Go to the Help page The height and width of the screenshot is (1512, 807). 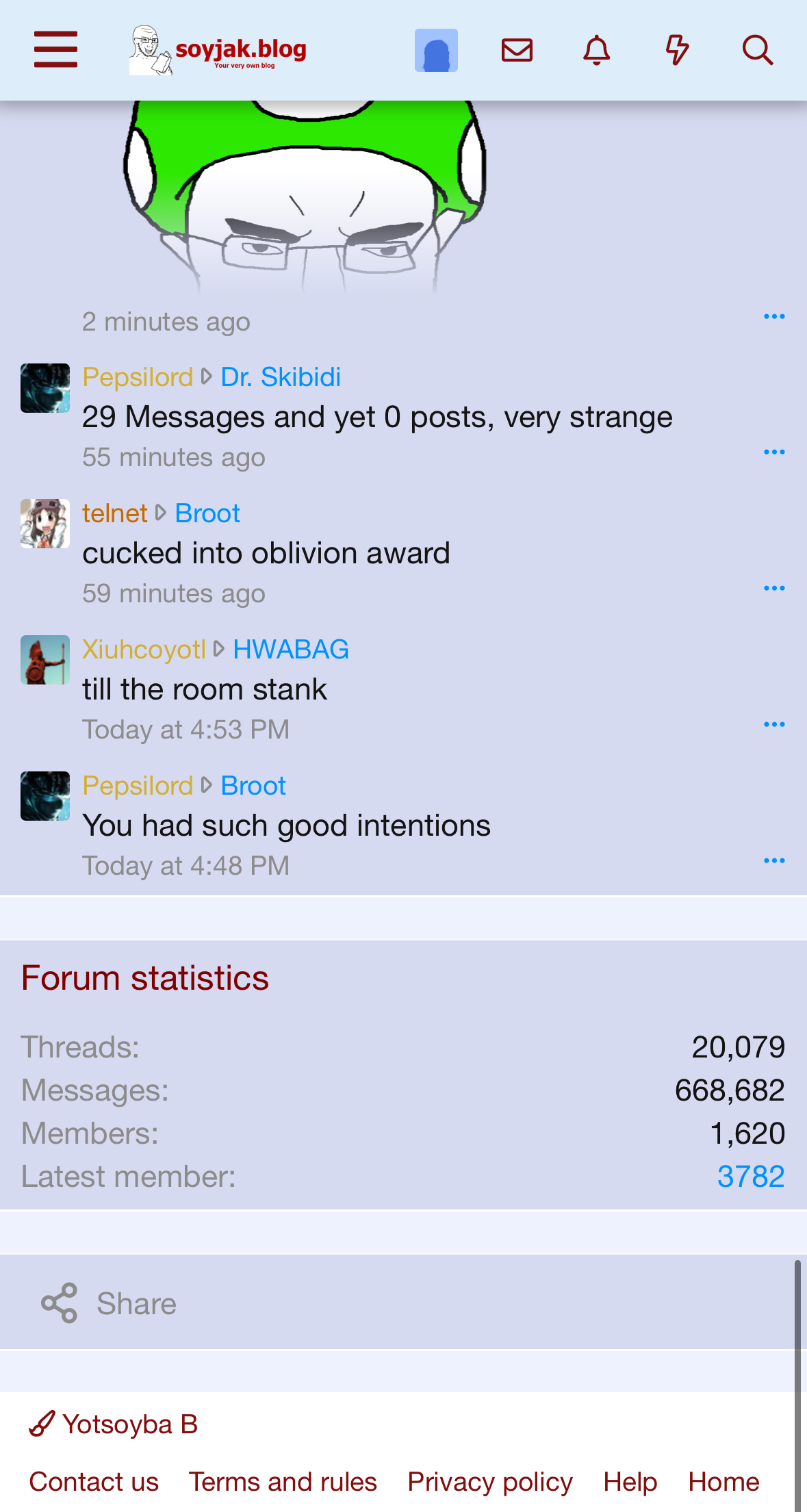(x=630, y=1482)
